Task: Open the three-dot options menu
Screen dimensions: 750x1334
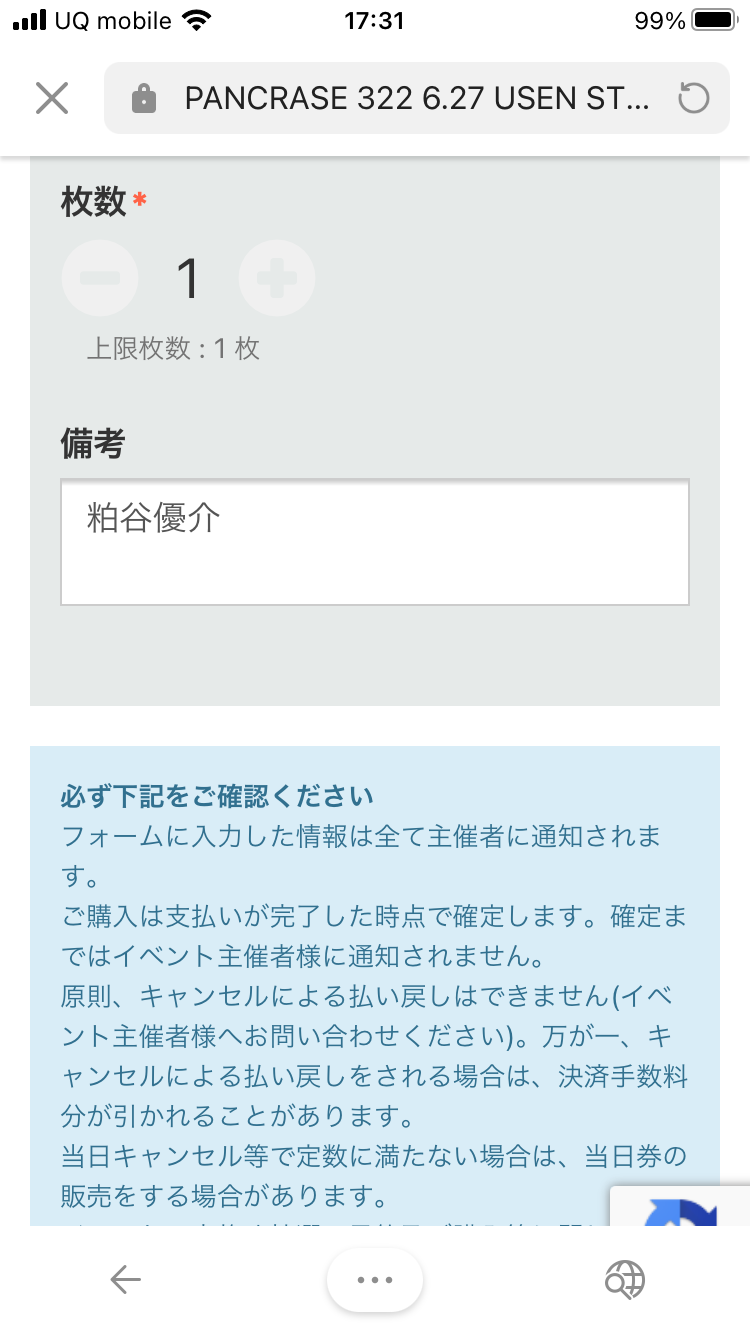Action: (x=375, y=1279)
